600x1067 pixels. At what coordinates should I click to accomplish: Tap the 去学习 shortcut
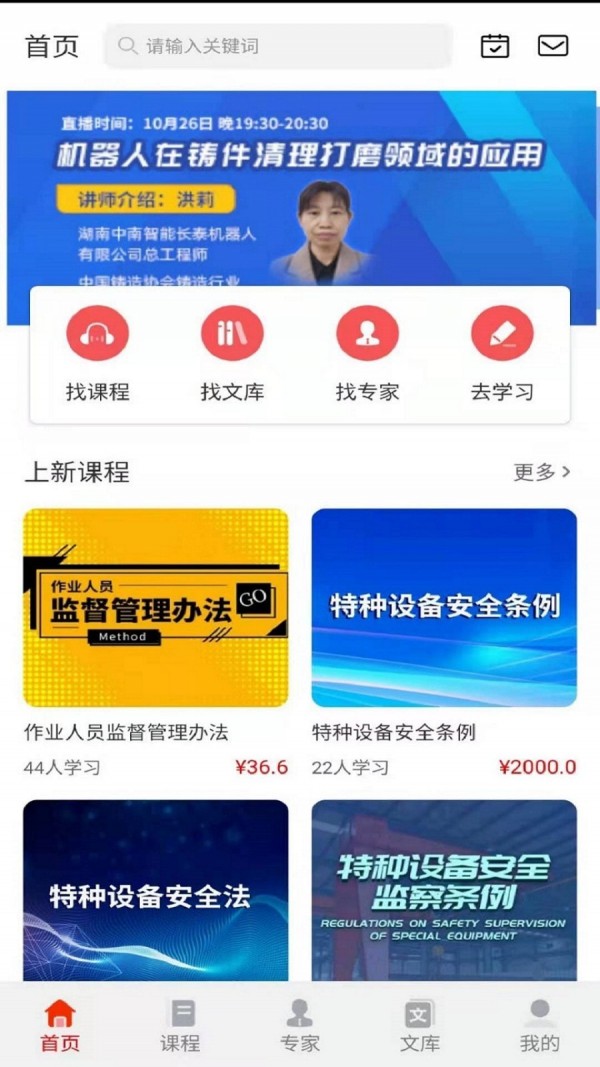pyautogui.click(x=502, y=354)
